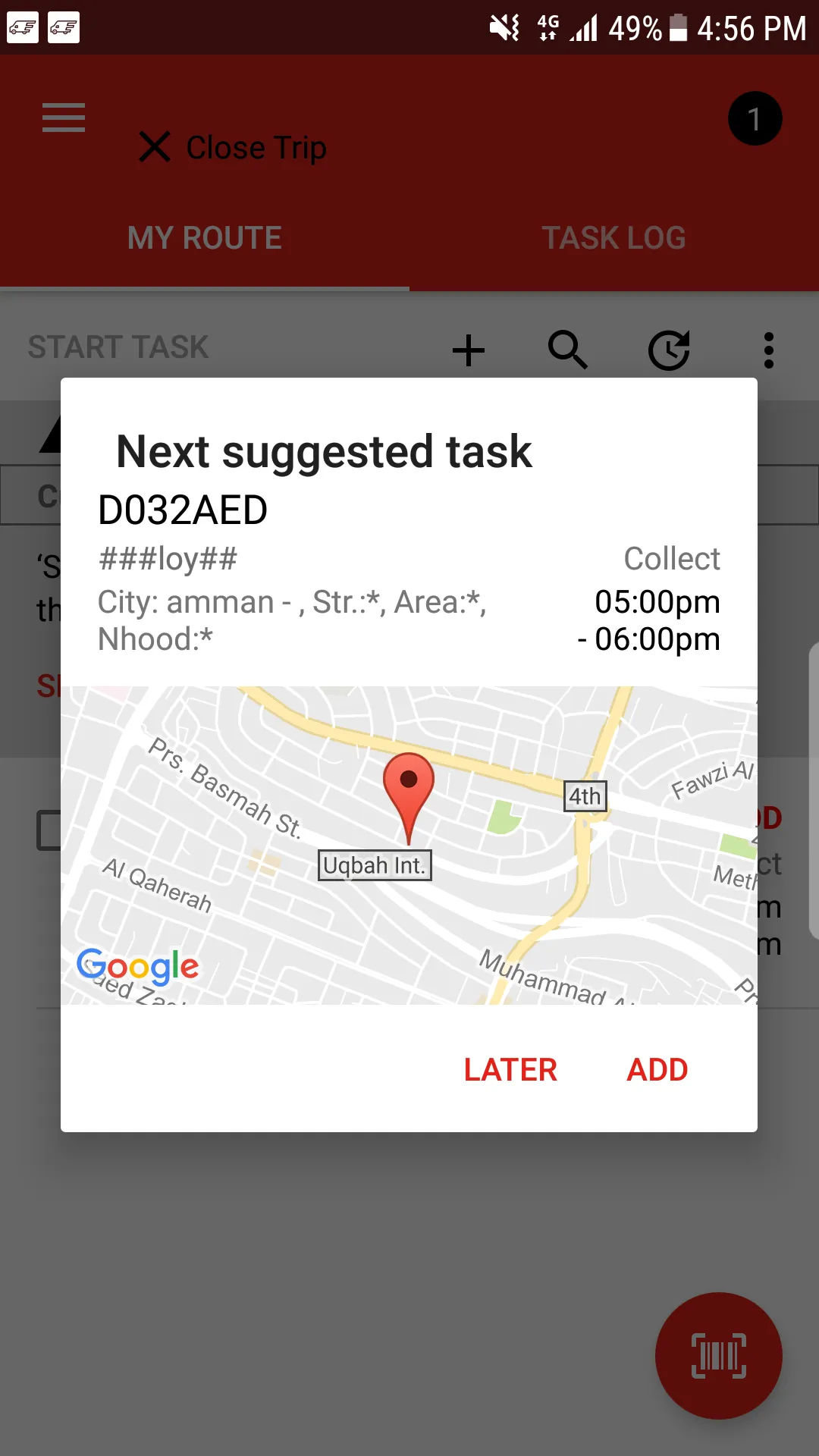Viewport: 819px width, 1456px height.
Task: Tap the Close Trip X icon
Action: 157,146
